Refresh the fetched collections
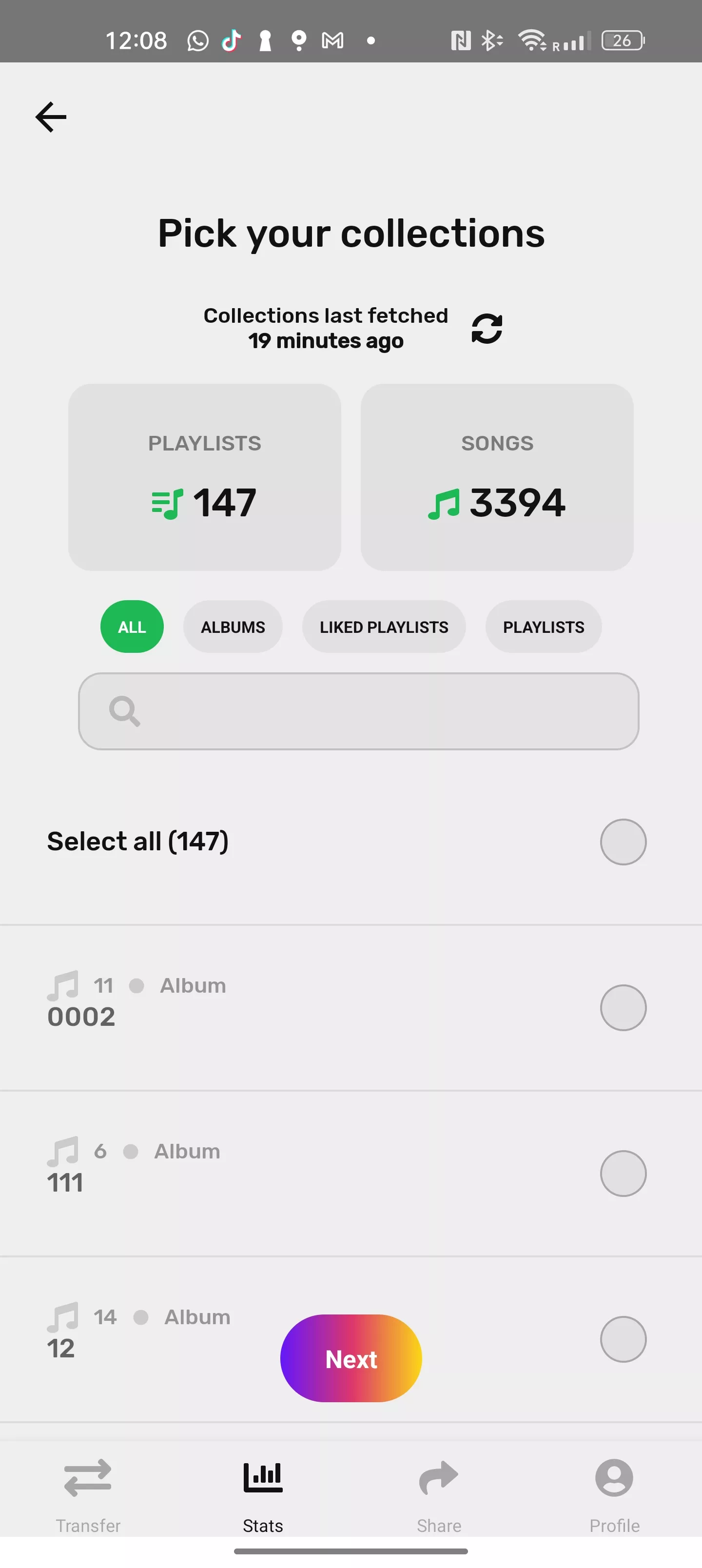 pos(487,329)
